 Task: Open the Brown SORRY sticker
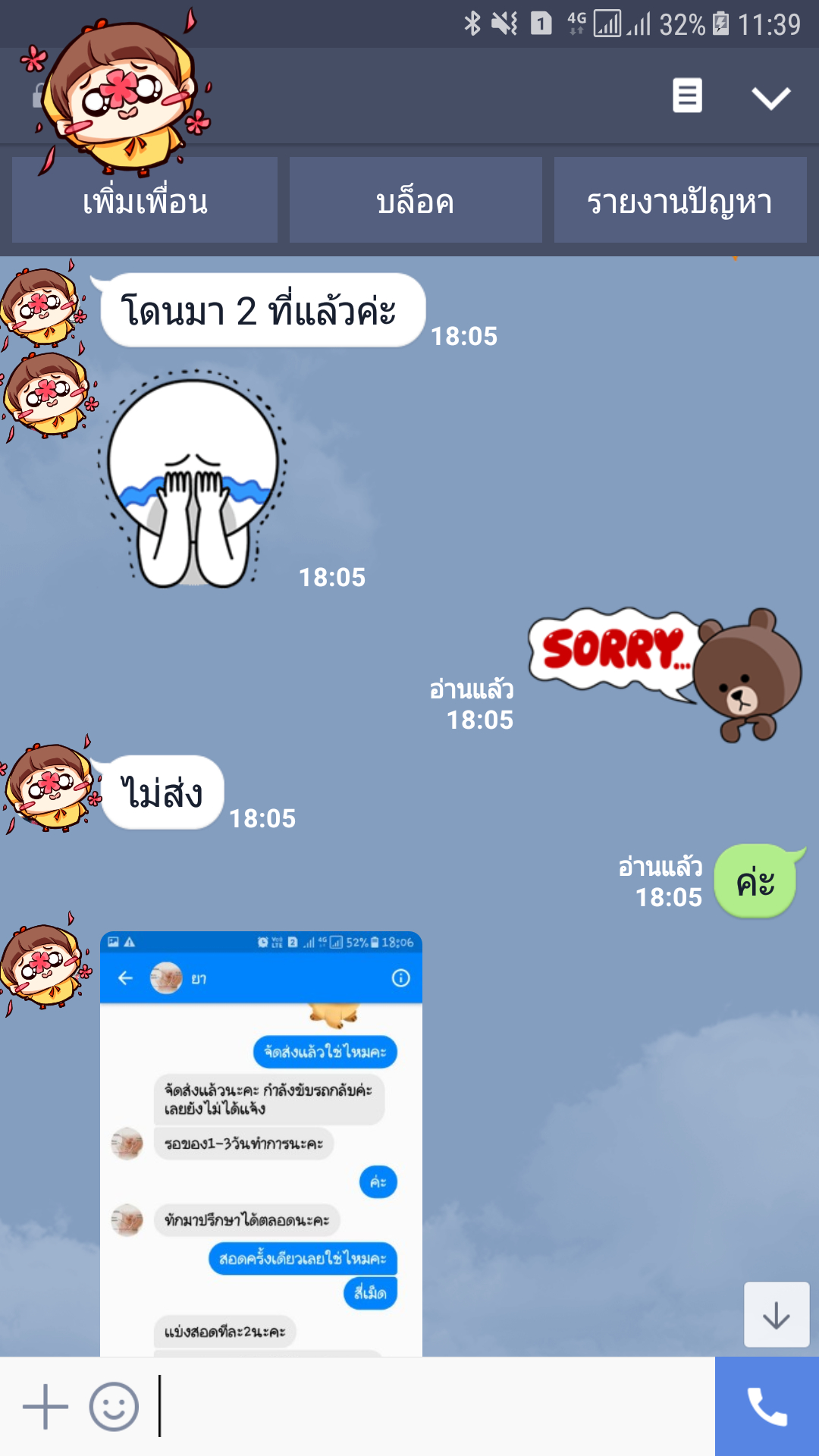click(x=666, y=671)
